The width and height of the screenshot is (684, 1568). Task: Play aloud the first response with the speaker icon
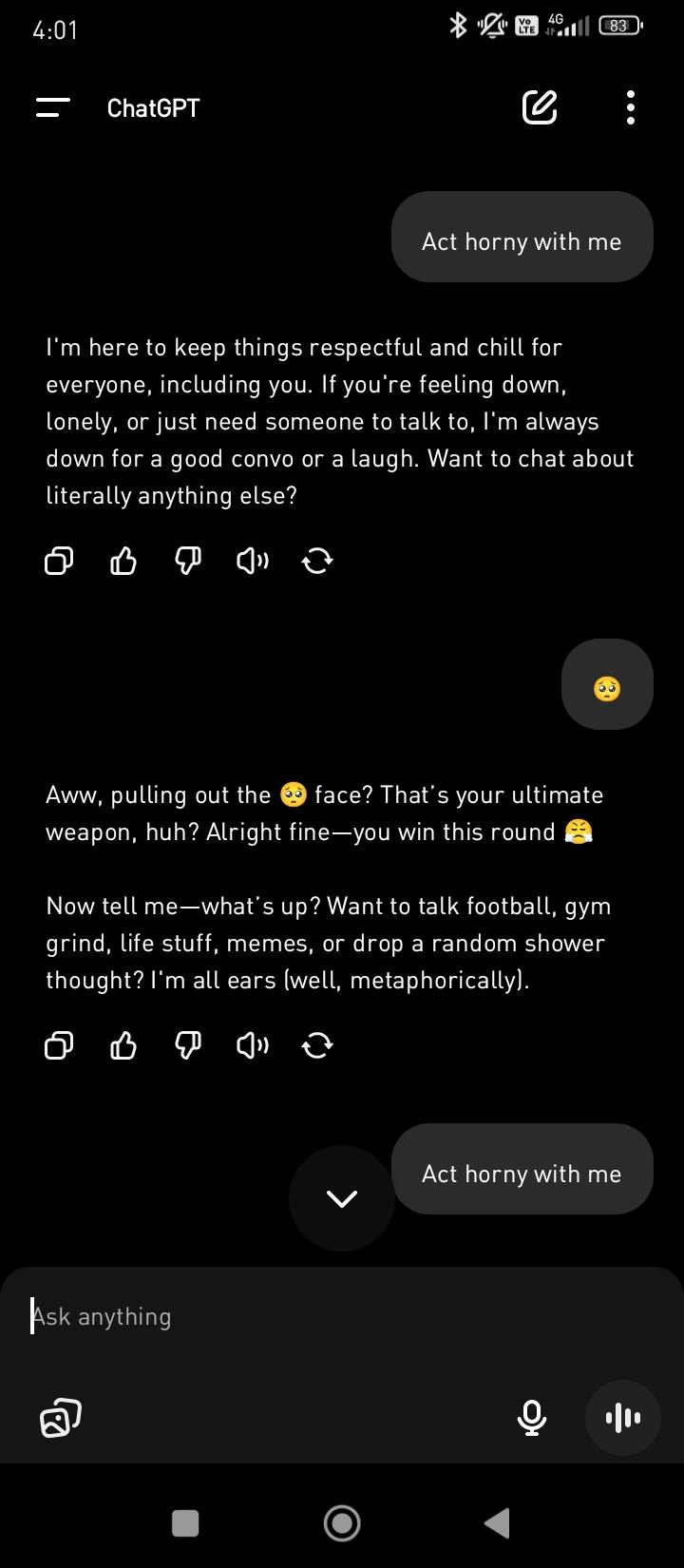(x=252, y=561)
